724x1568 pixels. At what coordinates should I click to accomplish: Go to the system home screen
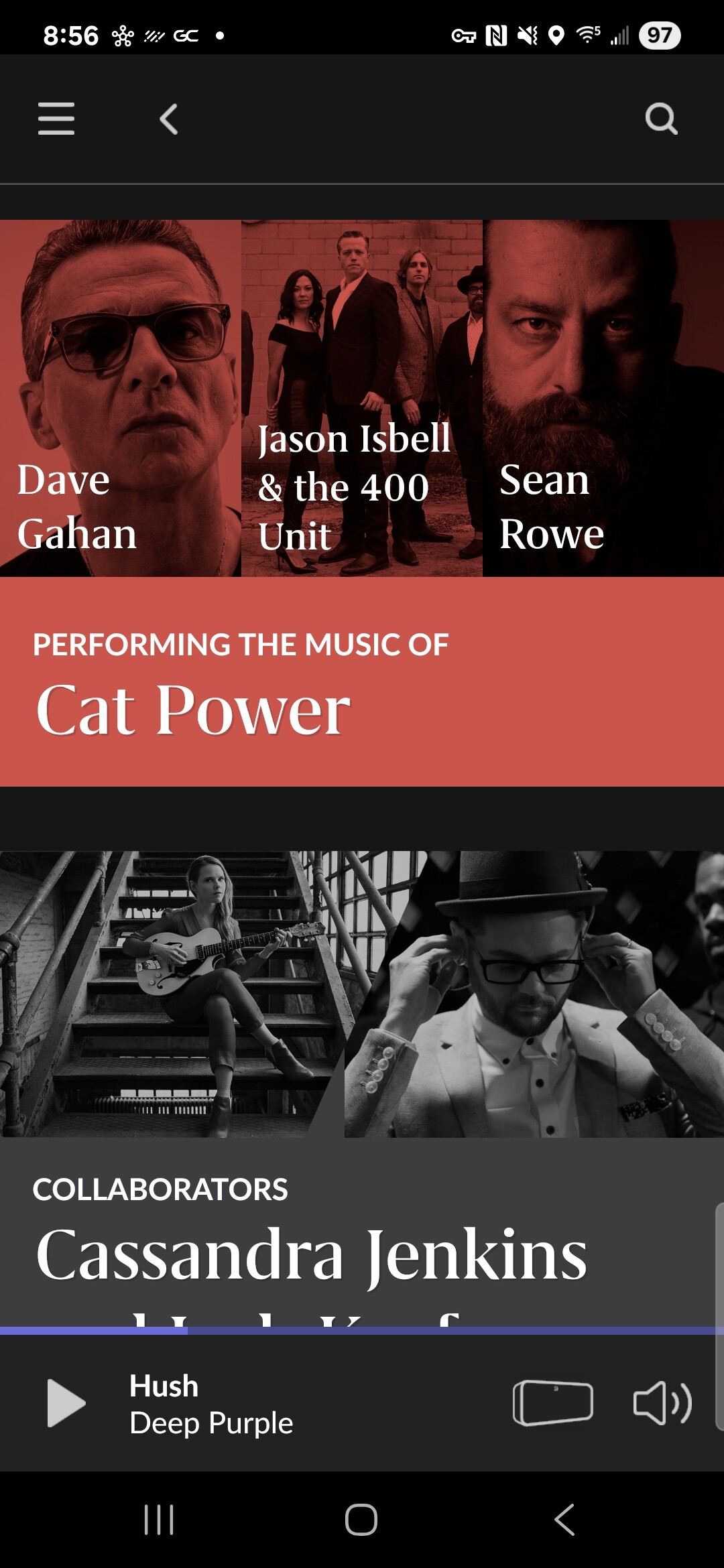point(361,1520)
